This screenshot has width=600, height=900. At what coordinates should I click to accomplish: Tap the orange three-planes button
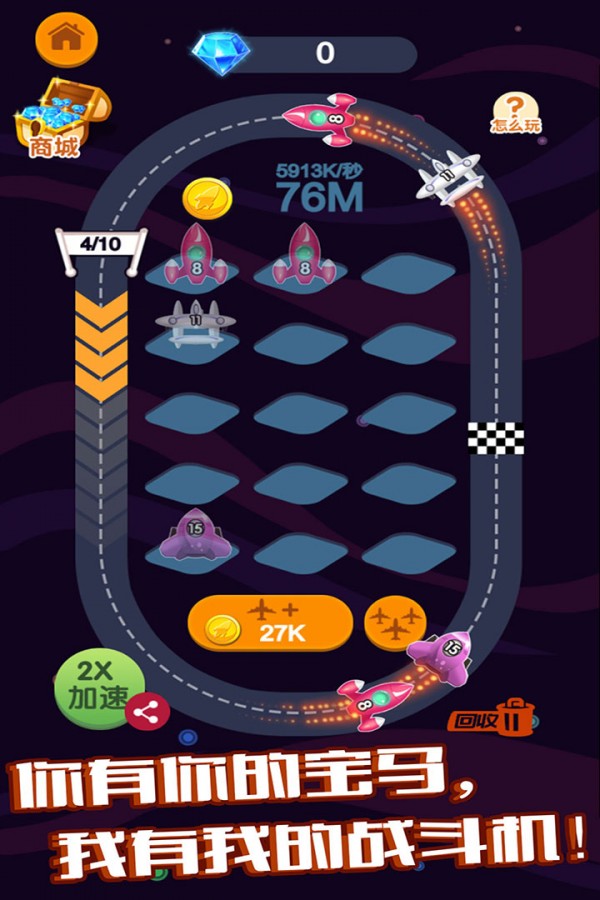395,623
